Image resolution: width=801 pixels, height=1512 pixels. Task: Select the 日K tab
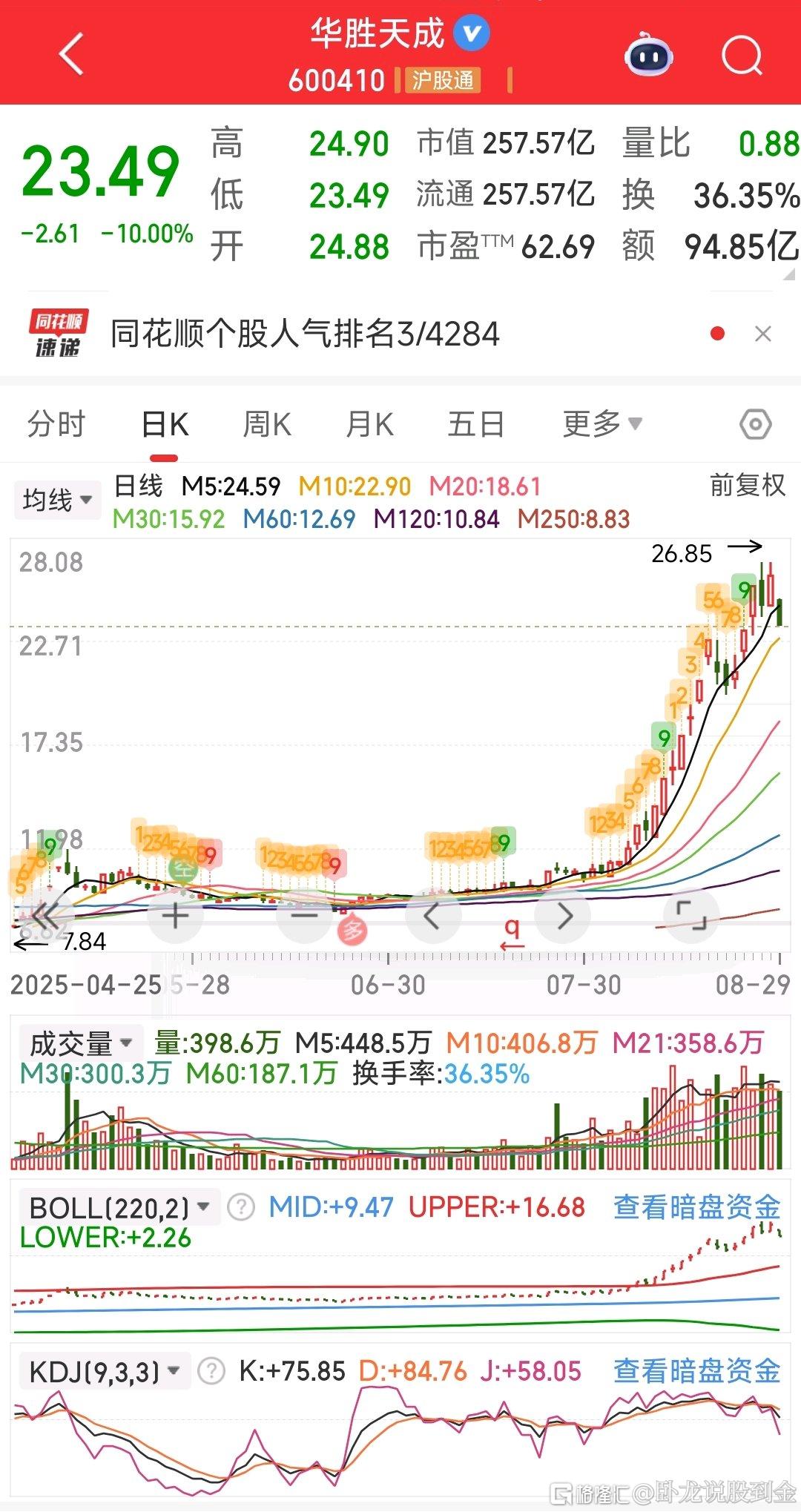[x=165, y=425]
